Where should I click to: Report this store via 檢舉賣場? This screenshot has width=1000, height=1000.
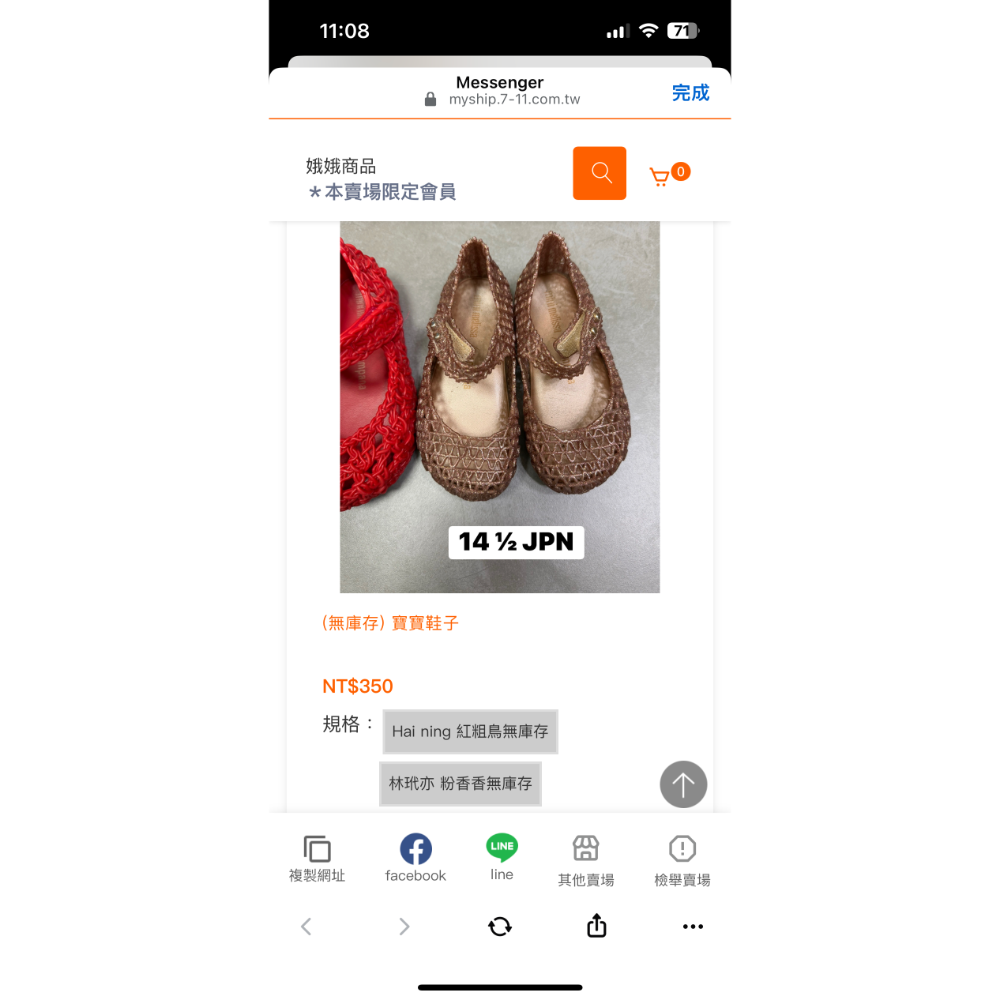coord(682,860)
